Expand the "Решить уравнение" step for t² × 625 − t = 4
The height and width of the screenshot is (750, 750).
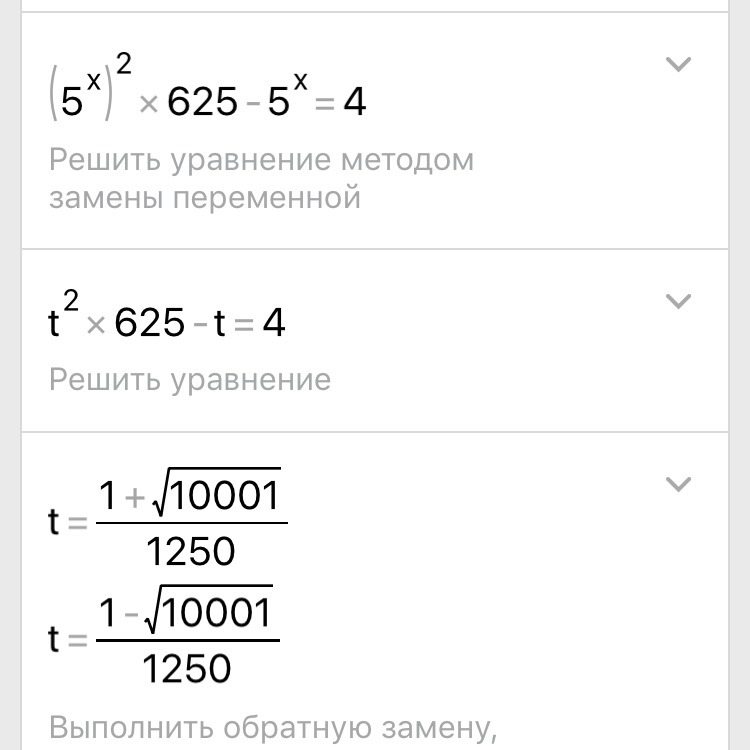pos(678,301)
